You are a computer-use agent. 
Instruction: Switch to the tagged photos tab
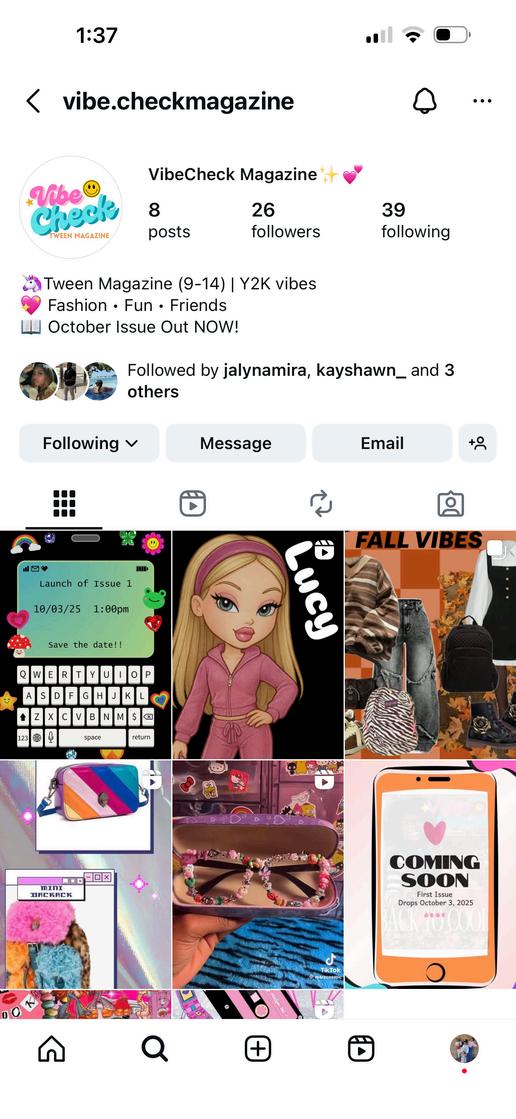click(x=450, y=503)
